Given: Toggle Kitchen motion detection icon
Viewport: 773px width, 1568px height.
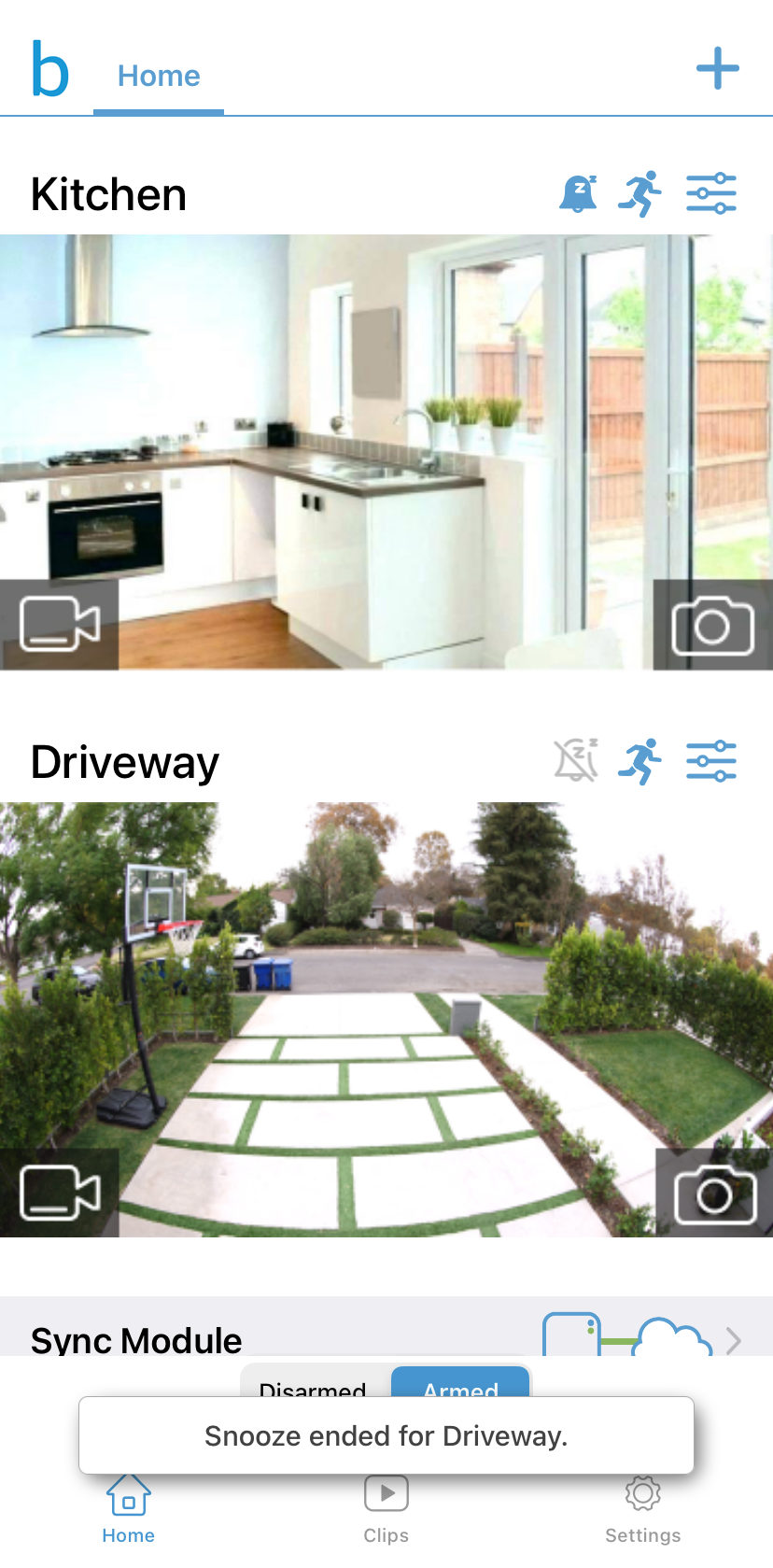Looking at the screenshot, I should click(640, 194).
